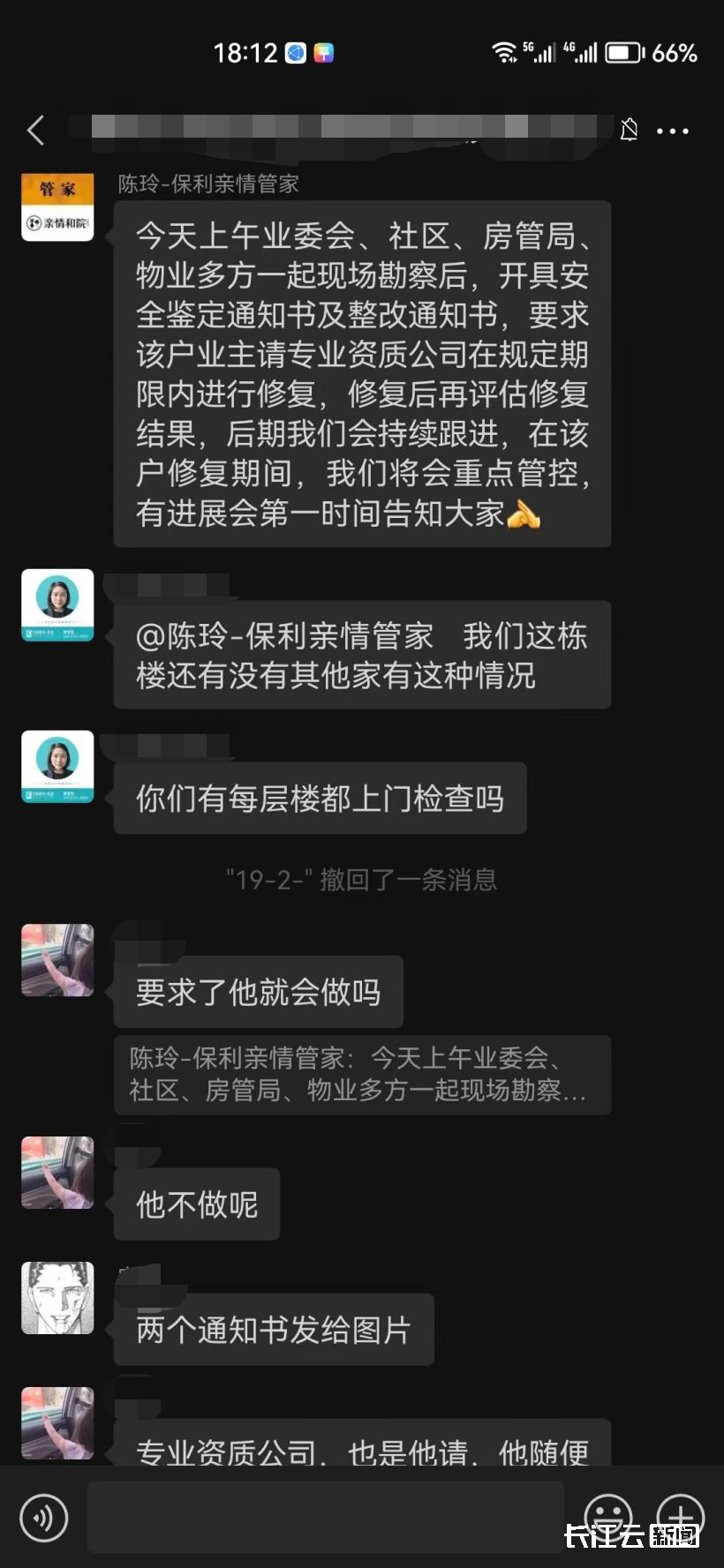Open the emoji picker
The image size is (724, 1568).
(608, 1516)
